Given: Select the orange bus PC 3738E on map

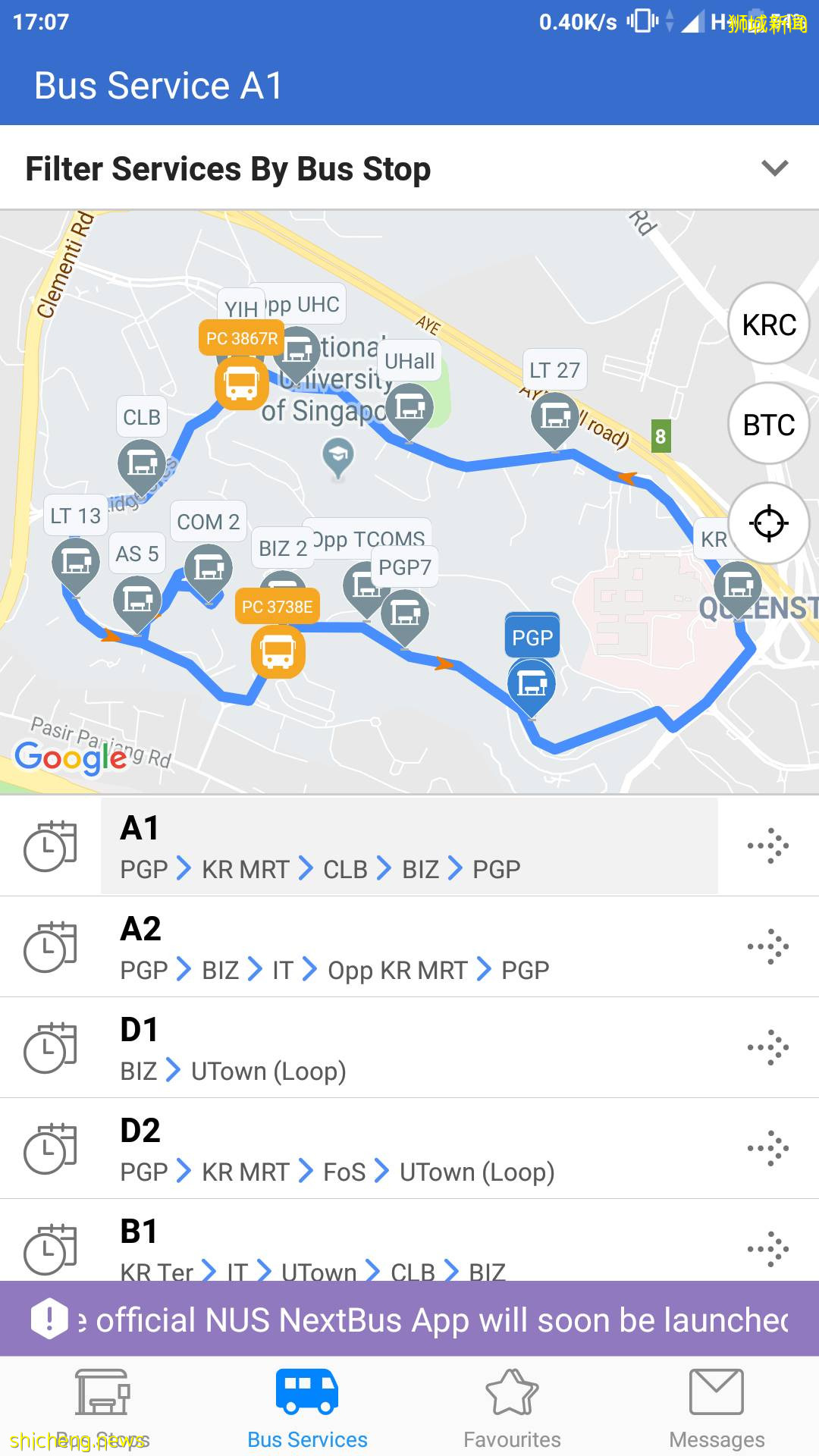Looking at the screenshot, I should (x=278, y=652).
